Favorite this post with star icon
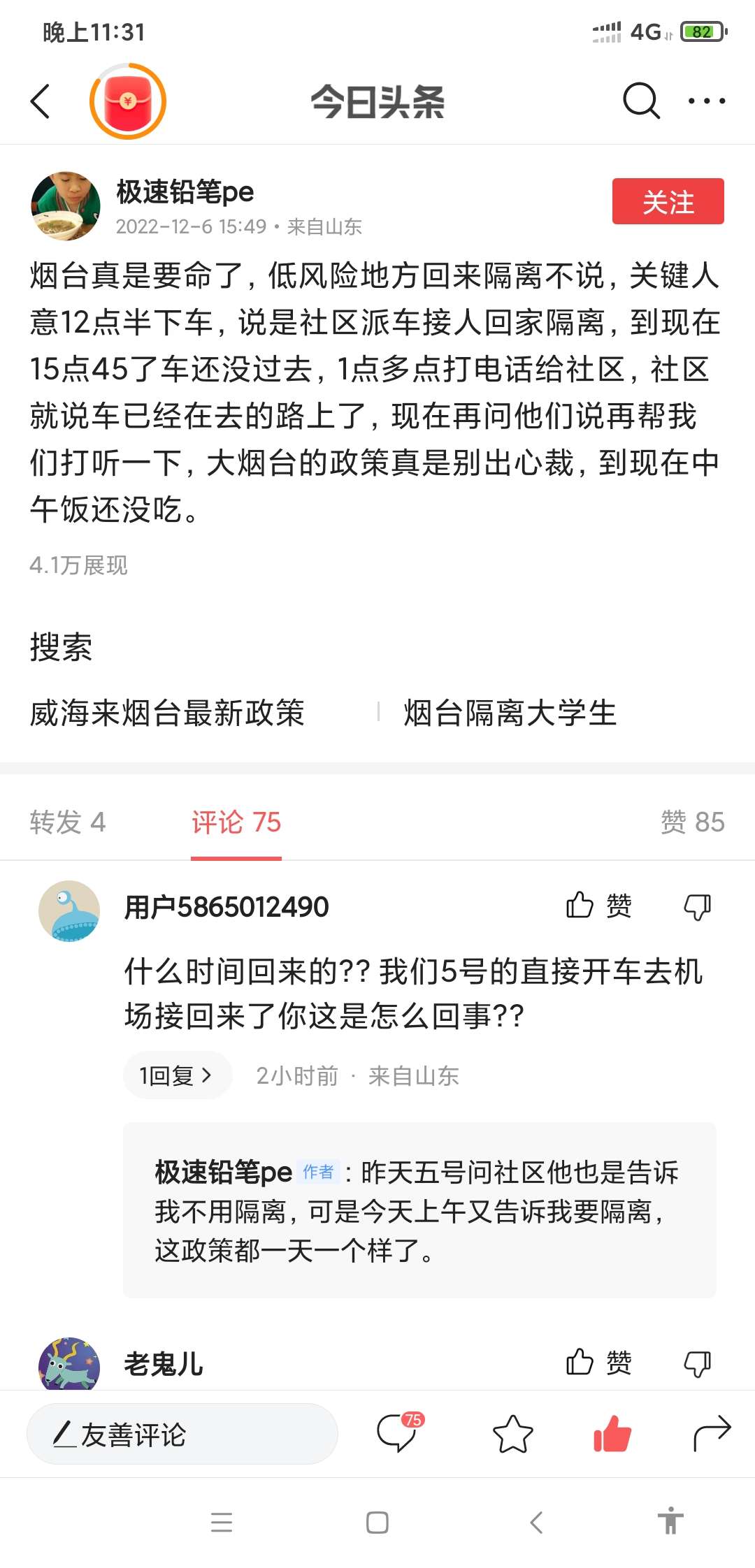 click(512, 1435)
